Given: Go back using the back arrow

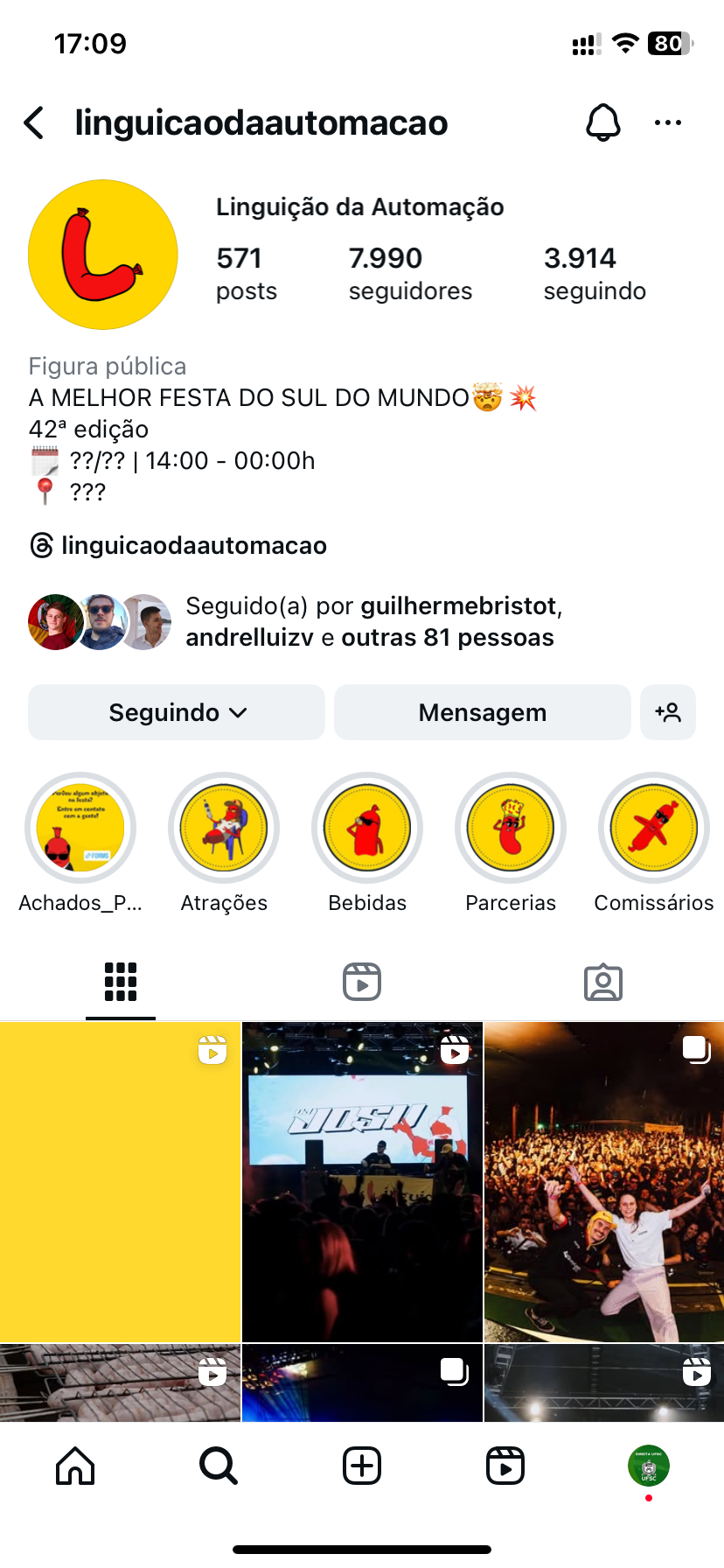Looking at the screenshot, I should [35, 123].
